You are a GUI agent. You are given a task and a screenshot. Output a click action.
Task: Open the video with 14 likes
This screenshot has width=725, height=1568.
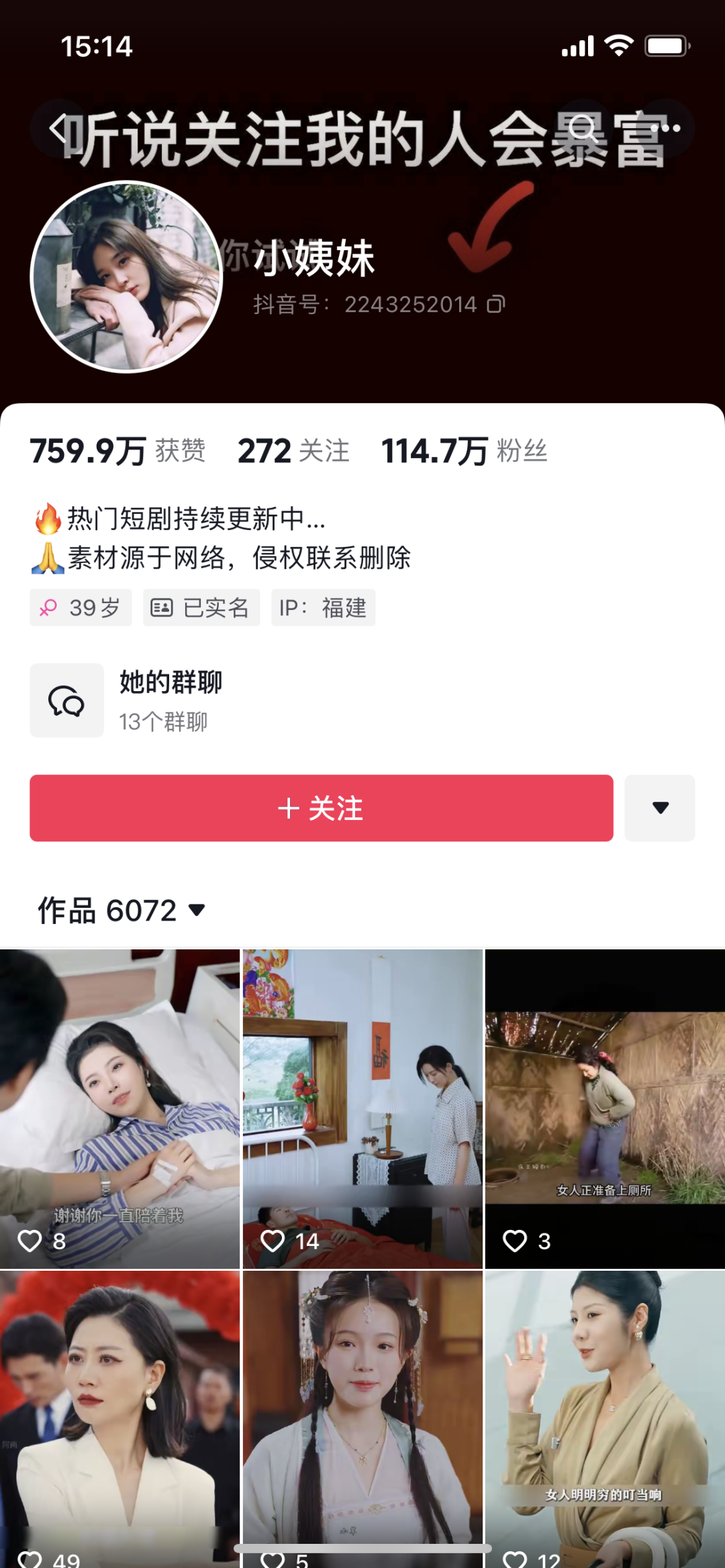pos(362,1109)
